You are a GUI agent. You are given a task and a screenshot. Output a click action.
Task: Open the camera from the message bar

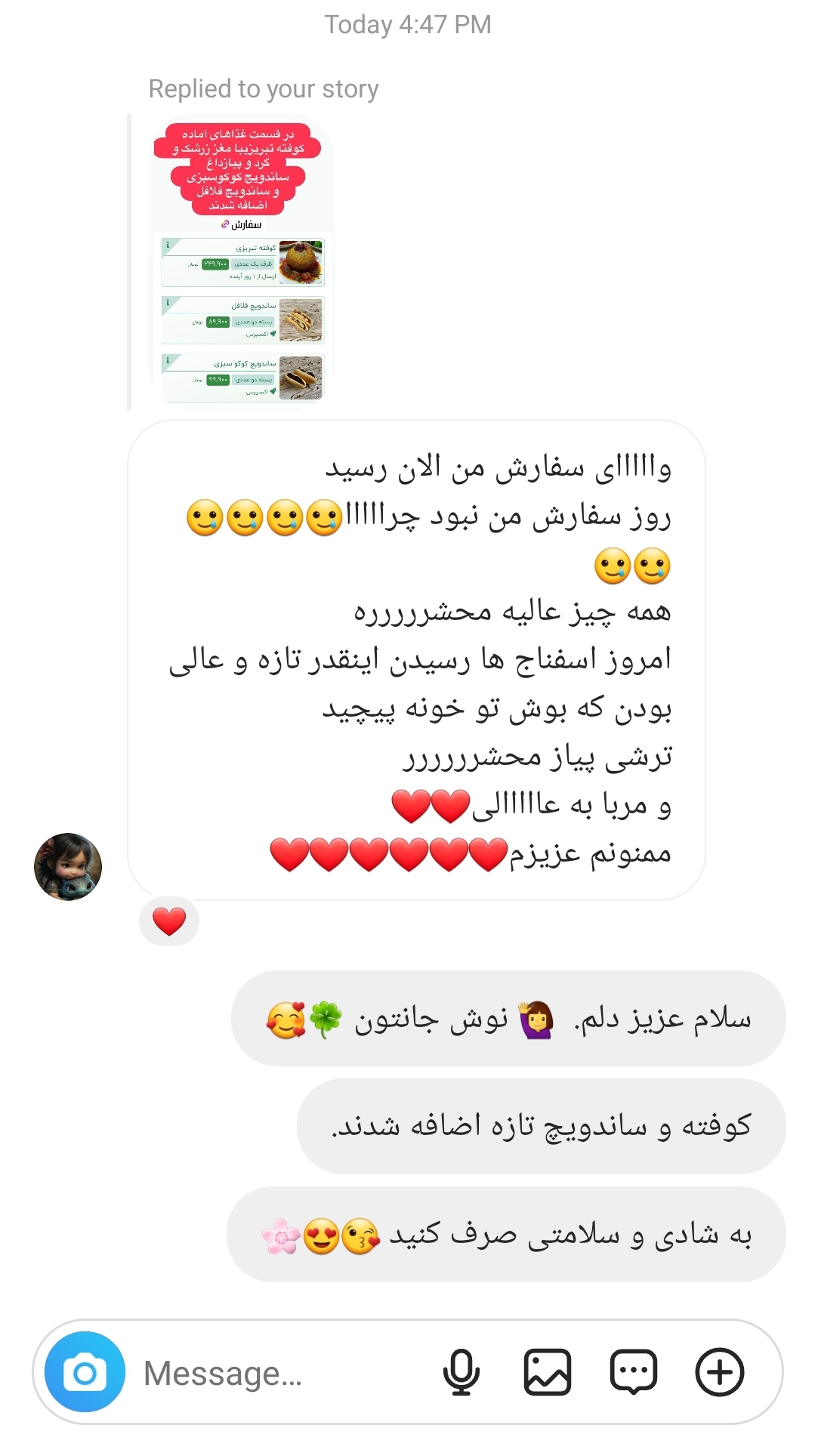[x=85, y=1372]
